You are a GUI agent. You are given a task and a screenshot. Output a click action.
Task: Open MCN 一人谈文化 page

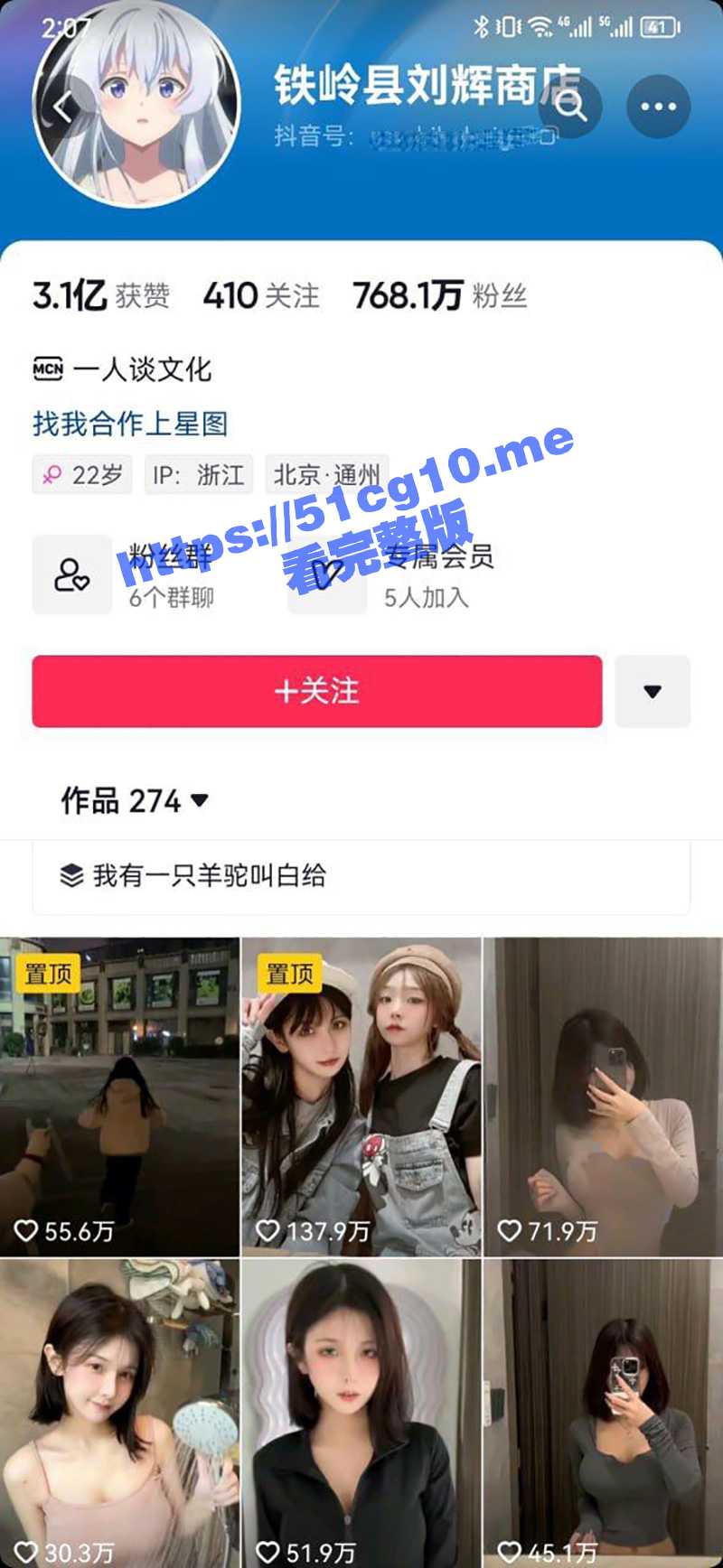pos(122,369)
